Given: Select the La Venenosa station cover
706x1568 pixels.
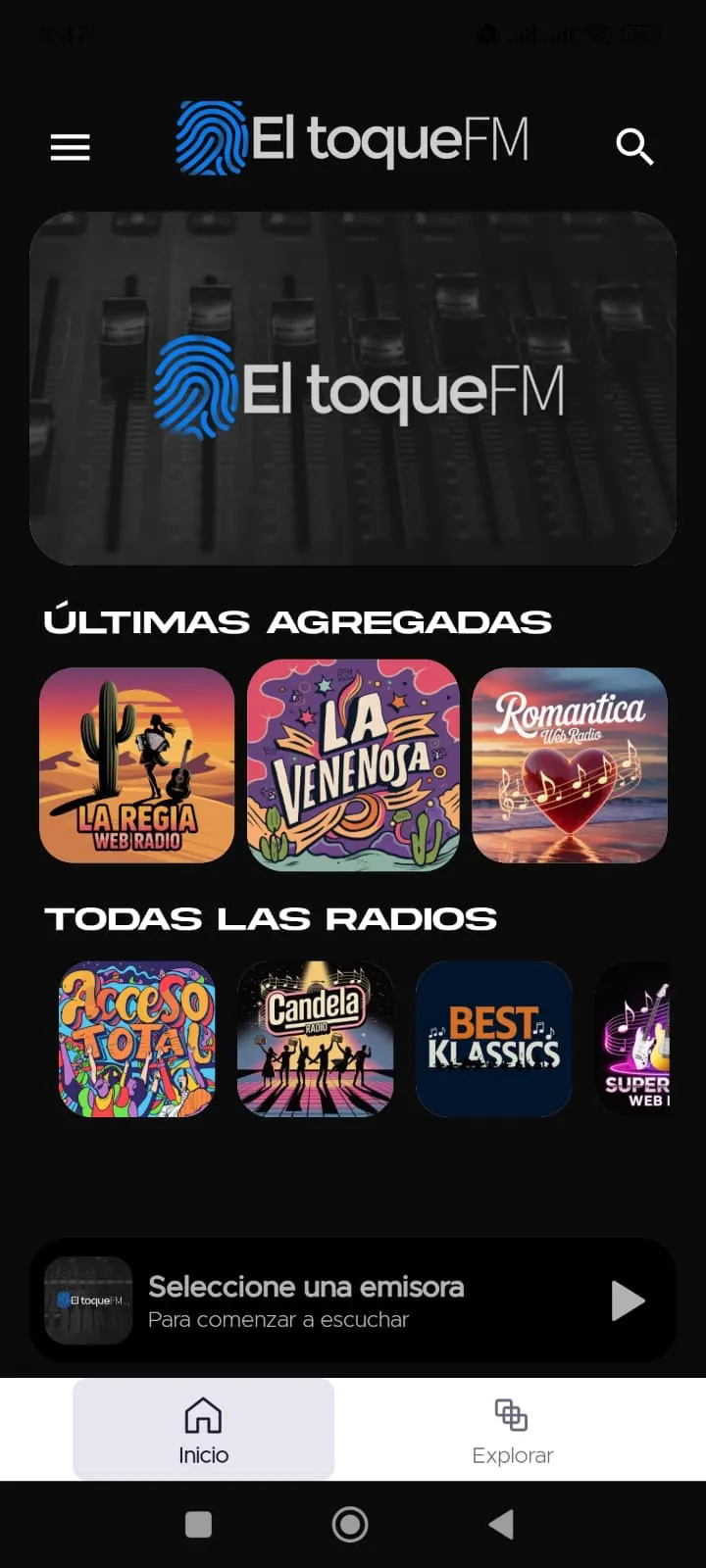Looking at the screenshot, I should (x=353, y=766).
